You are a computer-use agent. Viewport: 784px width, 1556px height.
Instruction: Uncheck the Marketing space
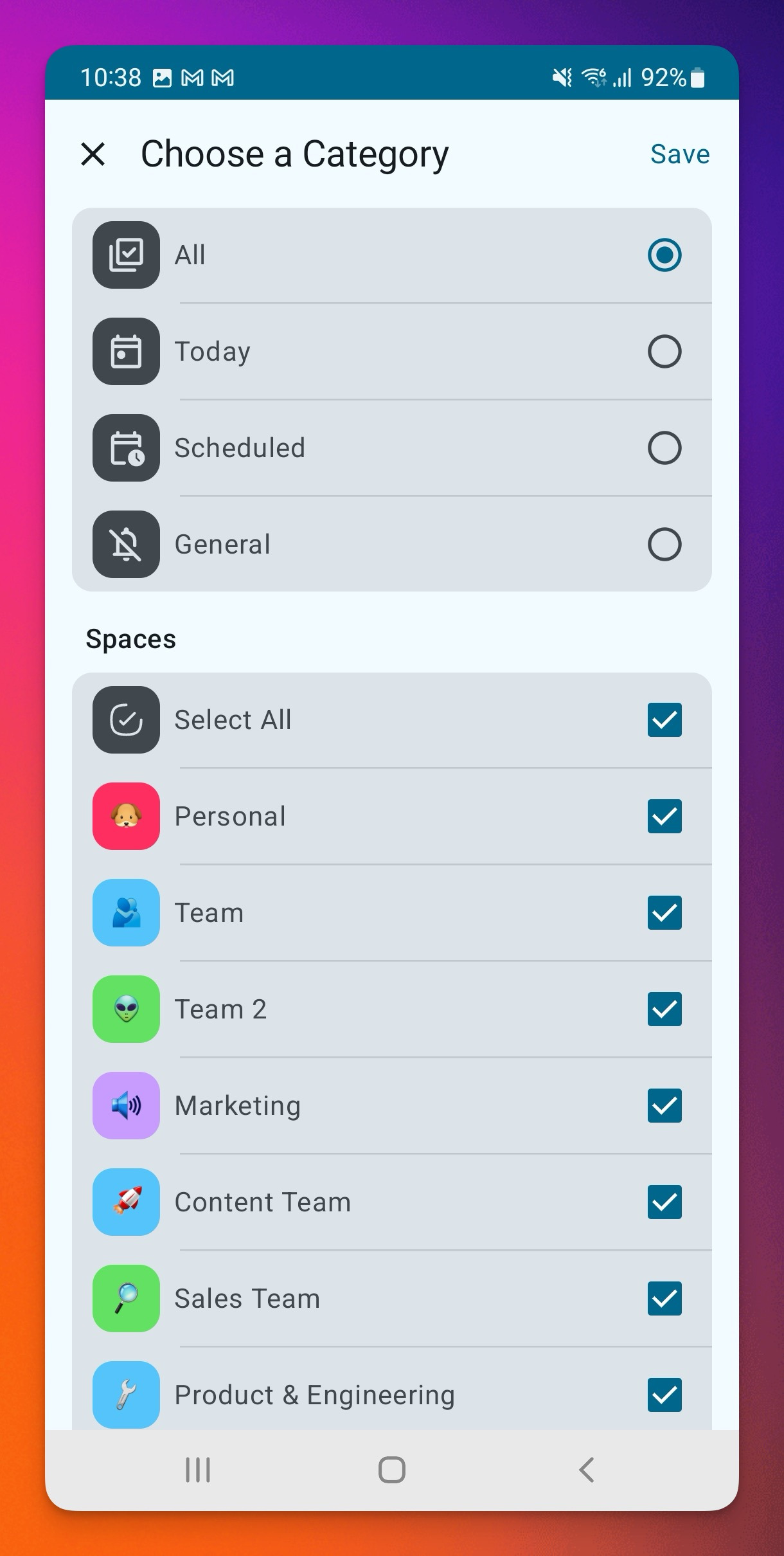[664, 1105]
